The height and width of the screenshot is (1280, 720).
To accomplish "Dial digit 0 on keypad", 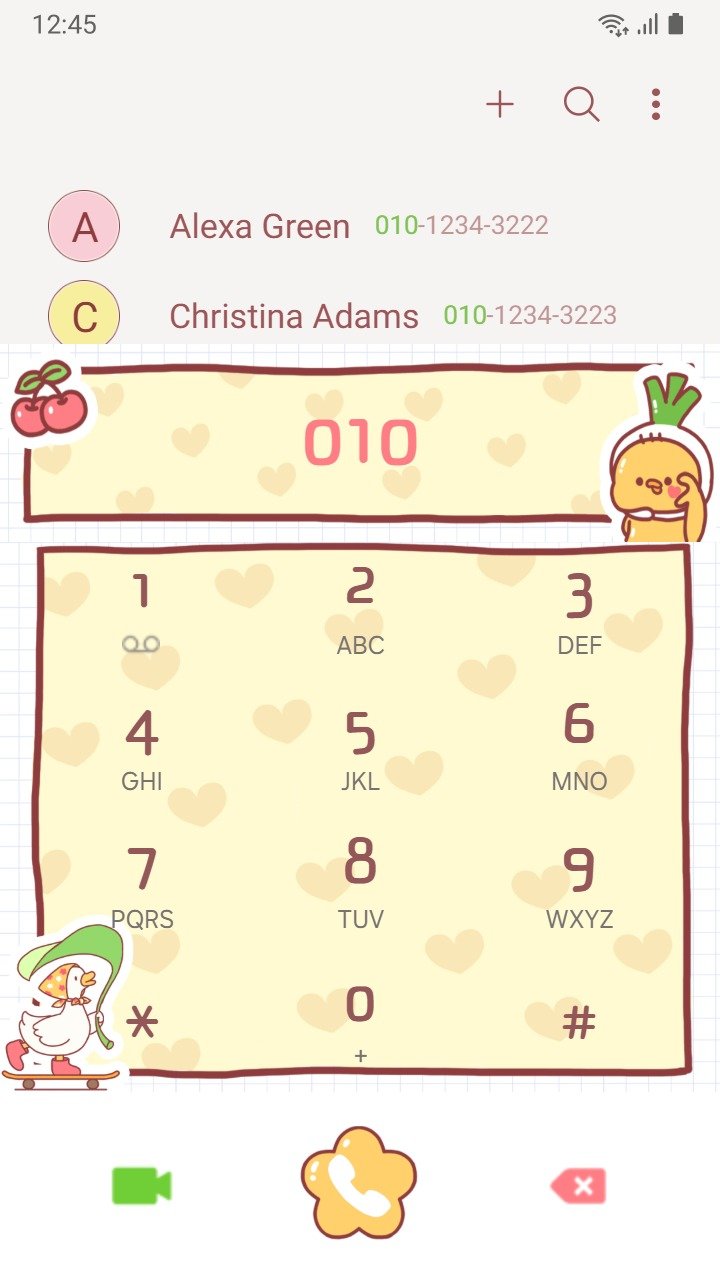I will tap(360, 1022).
